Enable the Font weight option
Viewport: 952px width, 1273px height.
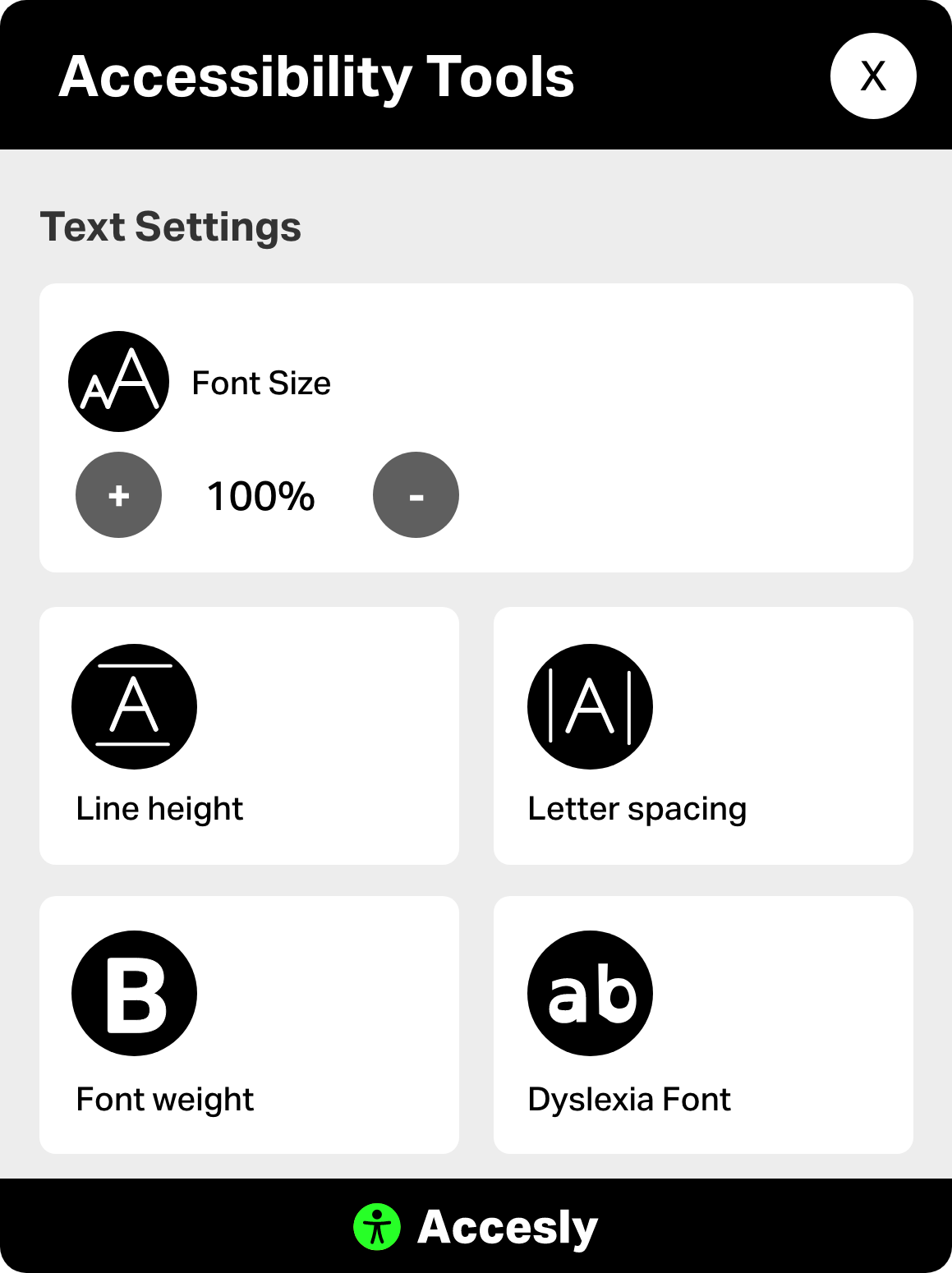tap(249, 1025)
